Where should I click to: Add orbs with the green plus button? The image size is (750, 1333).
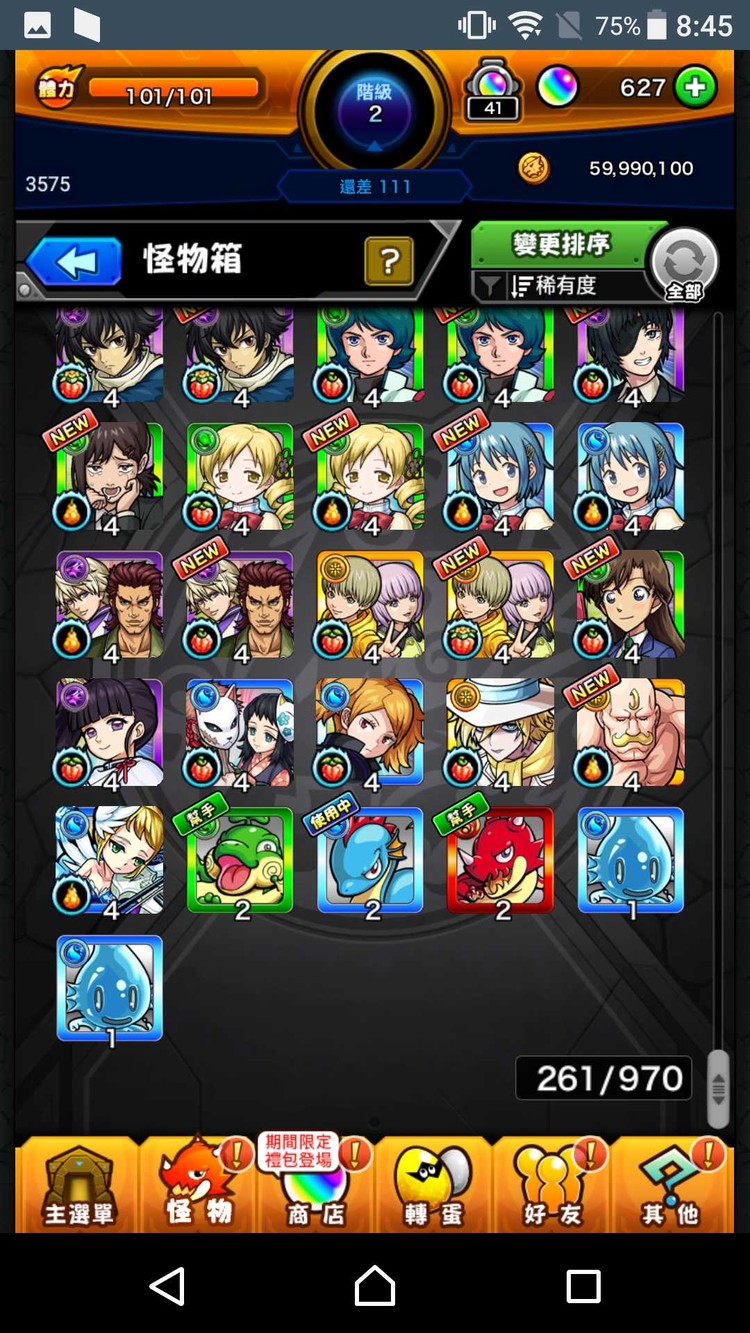click(x=695, y=88)
